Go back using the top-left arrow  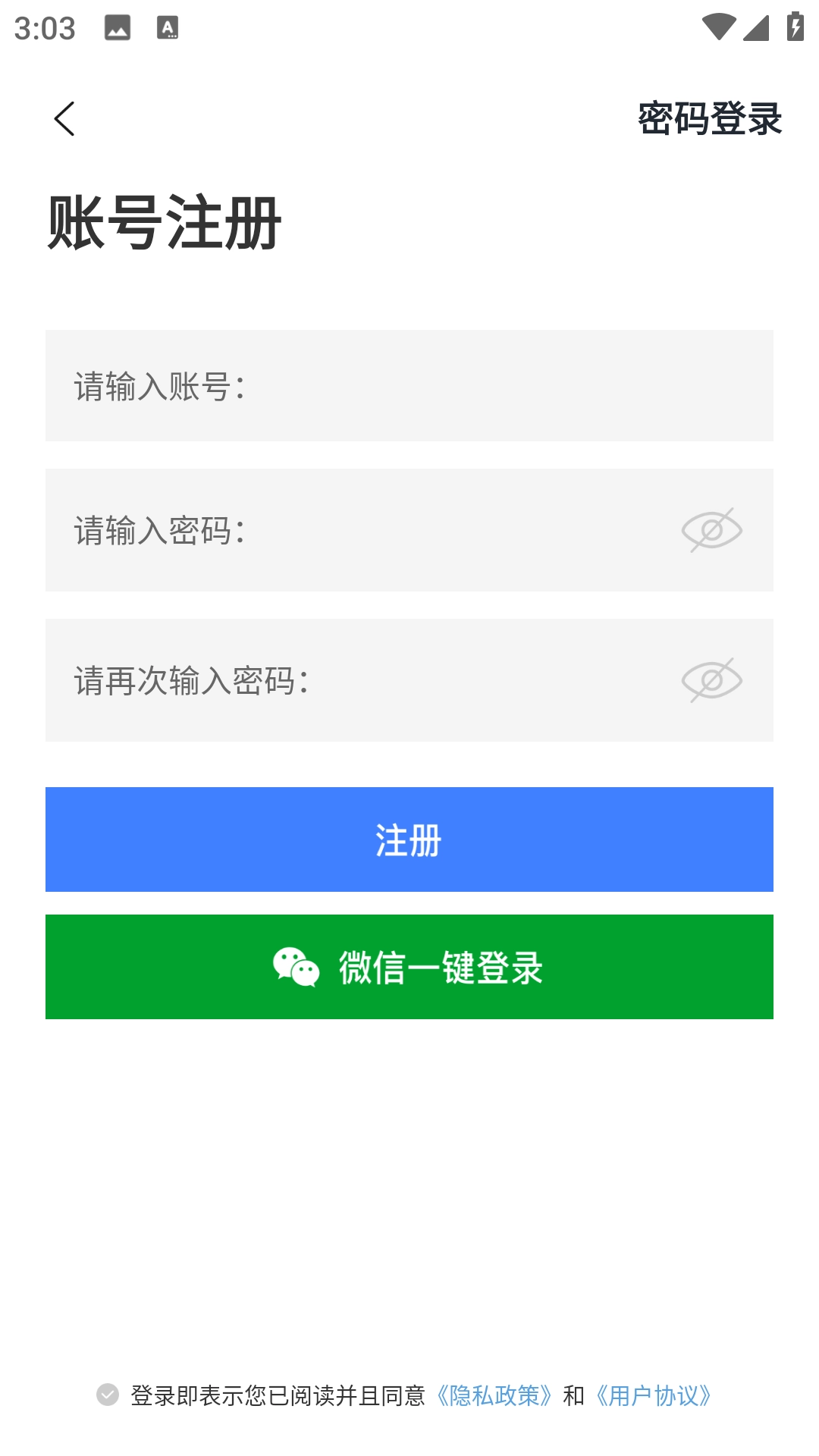pos(64,119)
